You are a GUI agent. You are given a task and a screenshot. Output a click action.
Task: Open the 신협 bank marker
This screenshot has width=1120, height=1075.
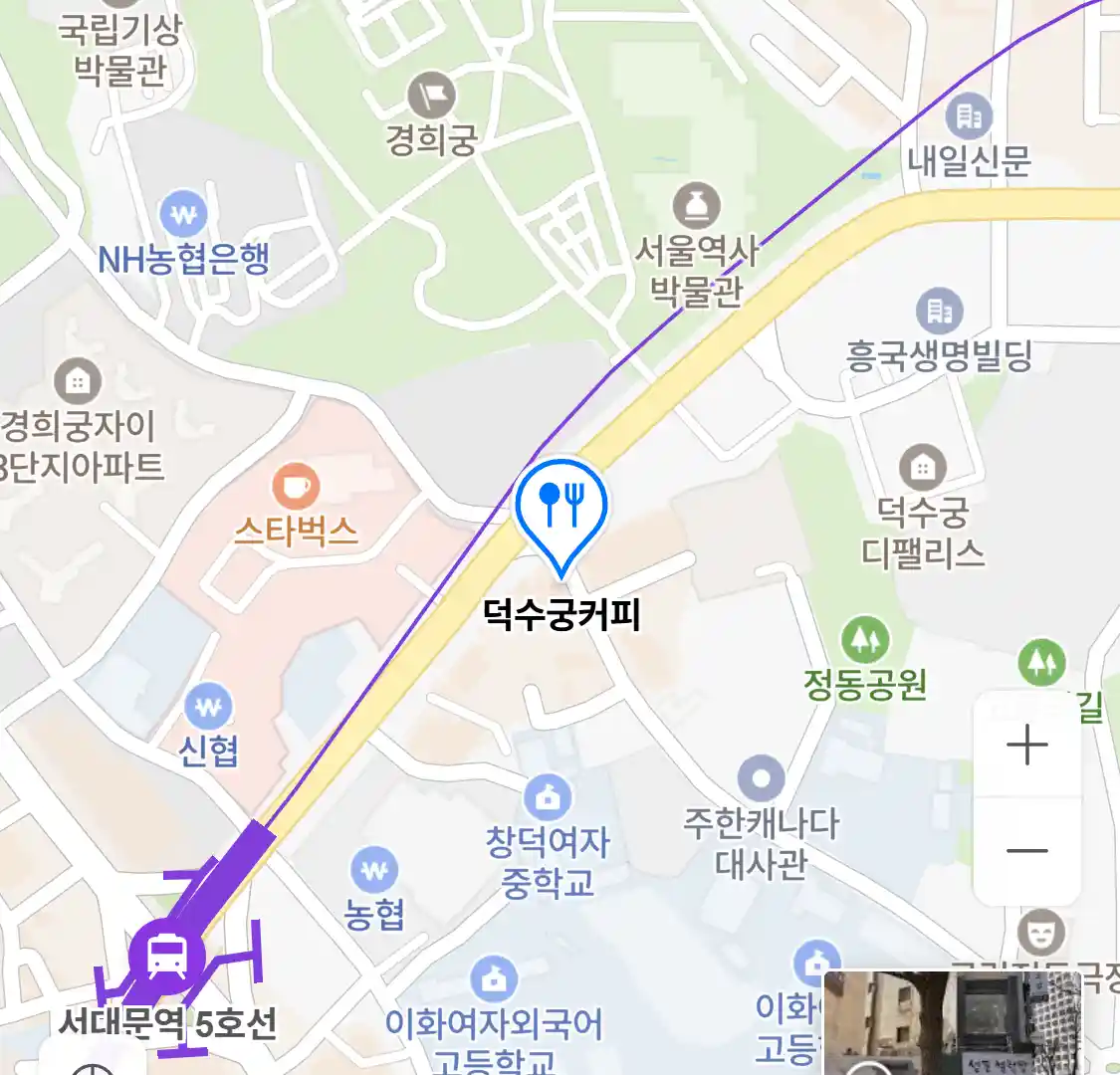tap(209, 708)
